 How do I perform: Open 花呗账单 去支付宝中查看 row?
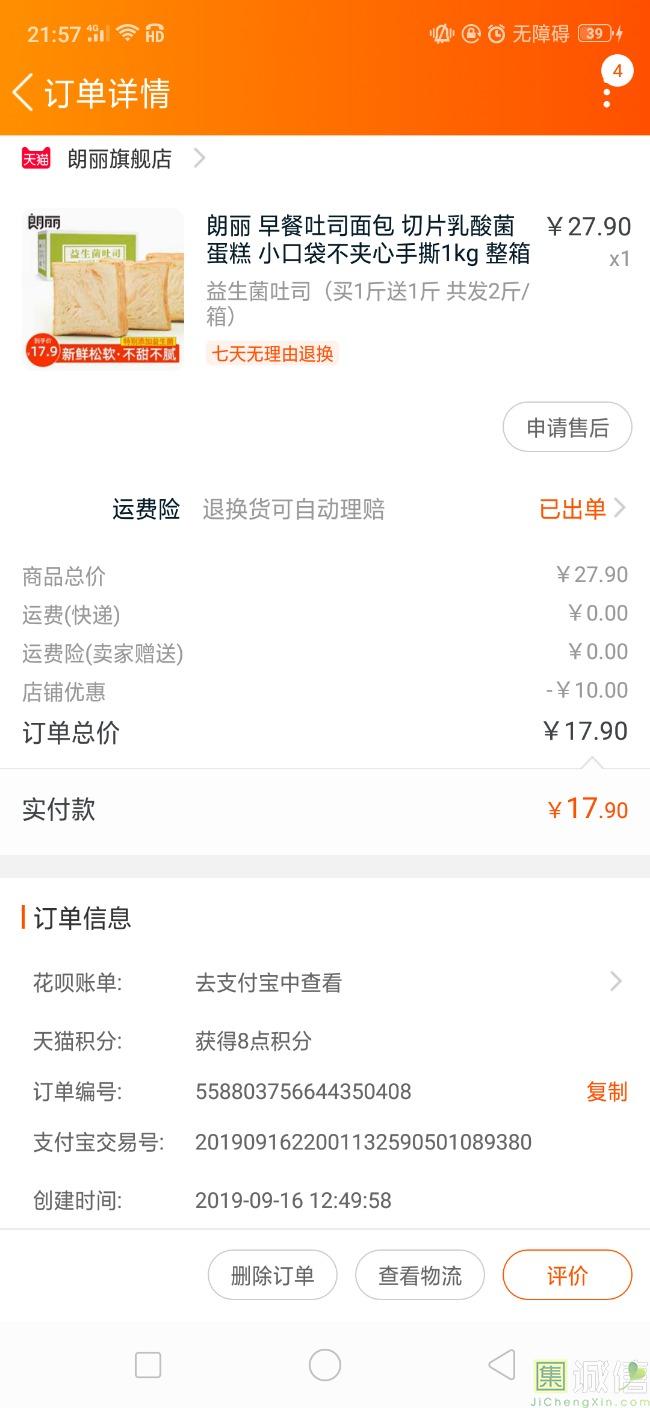pos(325,982)
